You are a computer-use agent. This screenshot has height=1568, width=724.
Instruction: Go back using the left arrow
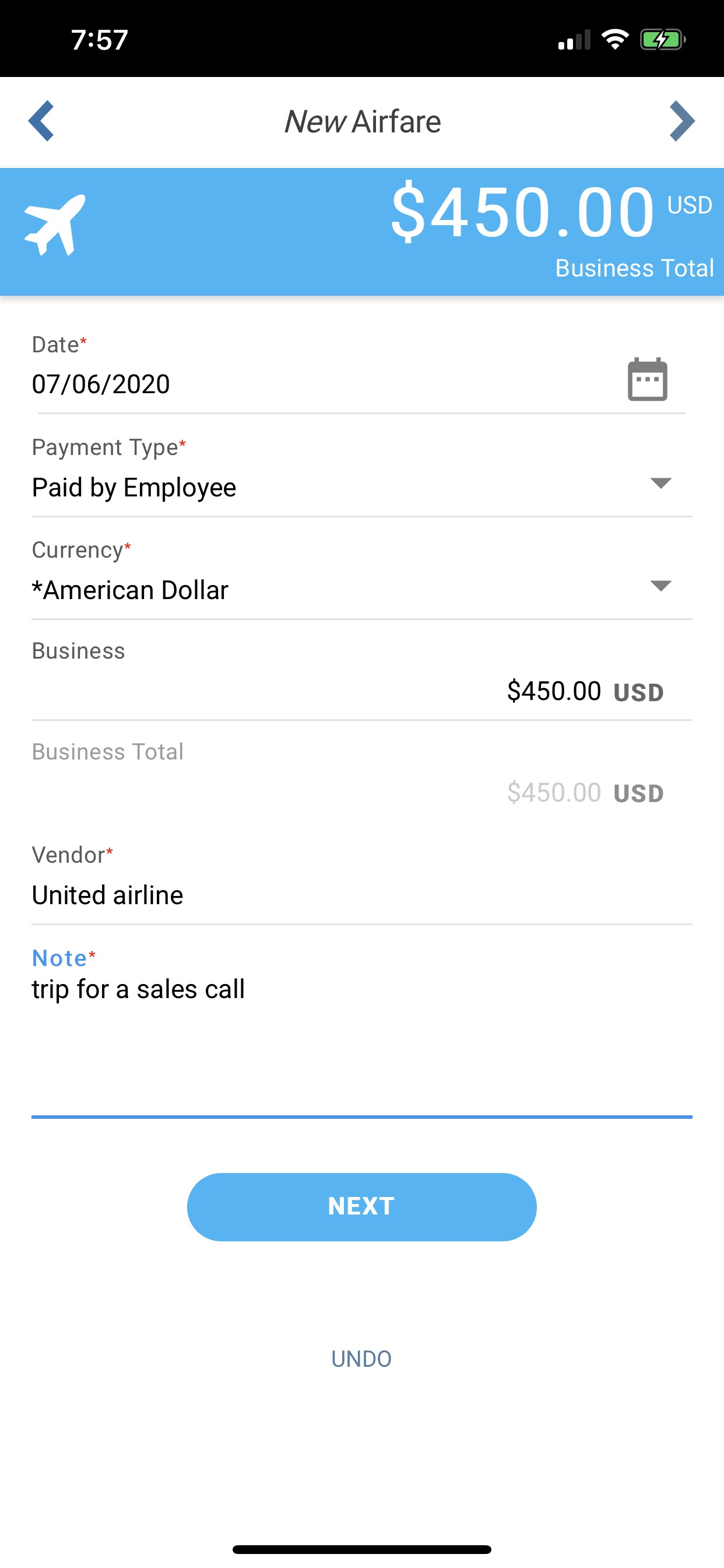41,121
